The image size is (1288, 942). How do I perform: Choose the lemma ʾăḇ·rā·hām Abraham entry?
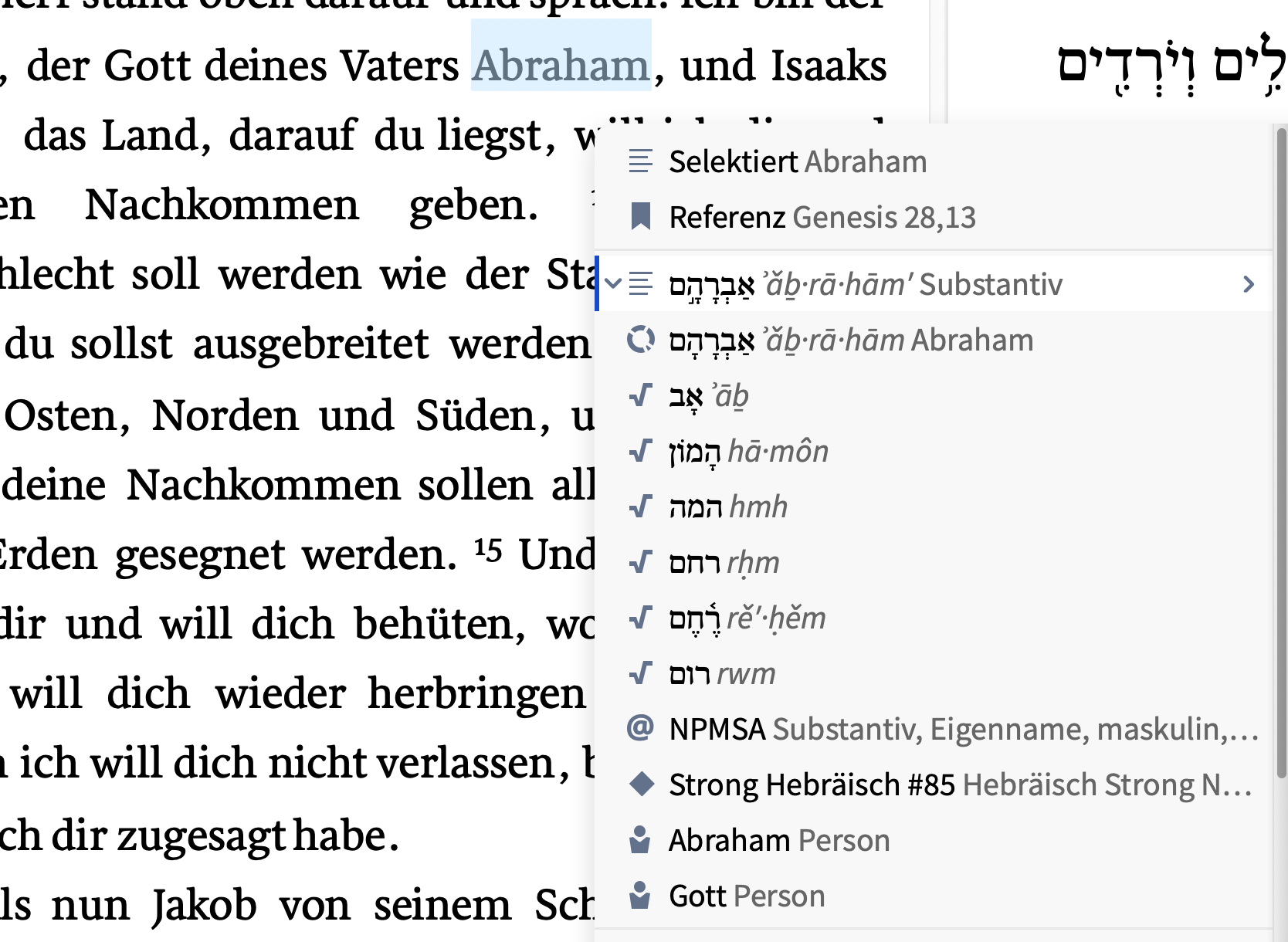[x=849, y=341]
